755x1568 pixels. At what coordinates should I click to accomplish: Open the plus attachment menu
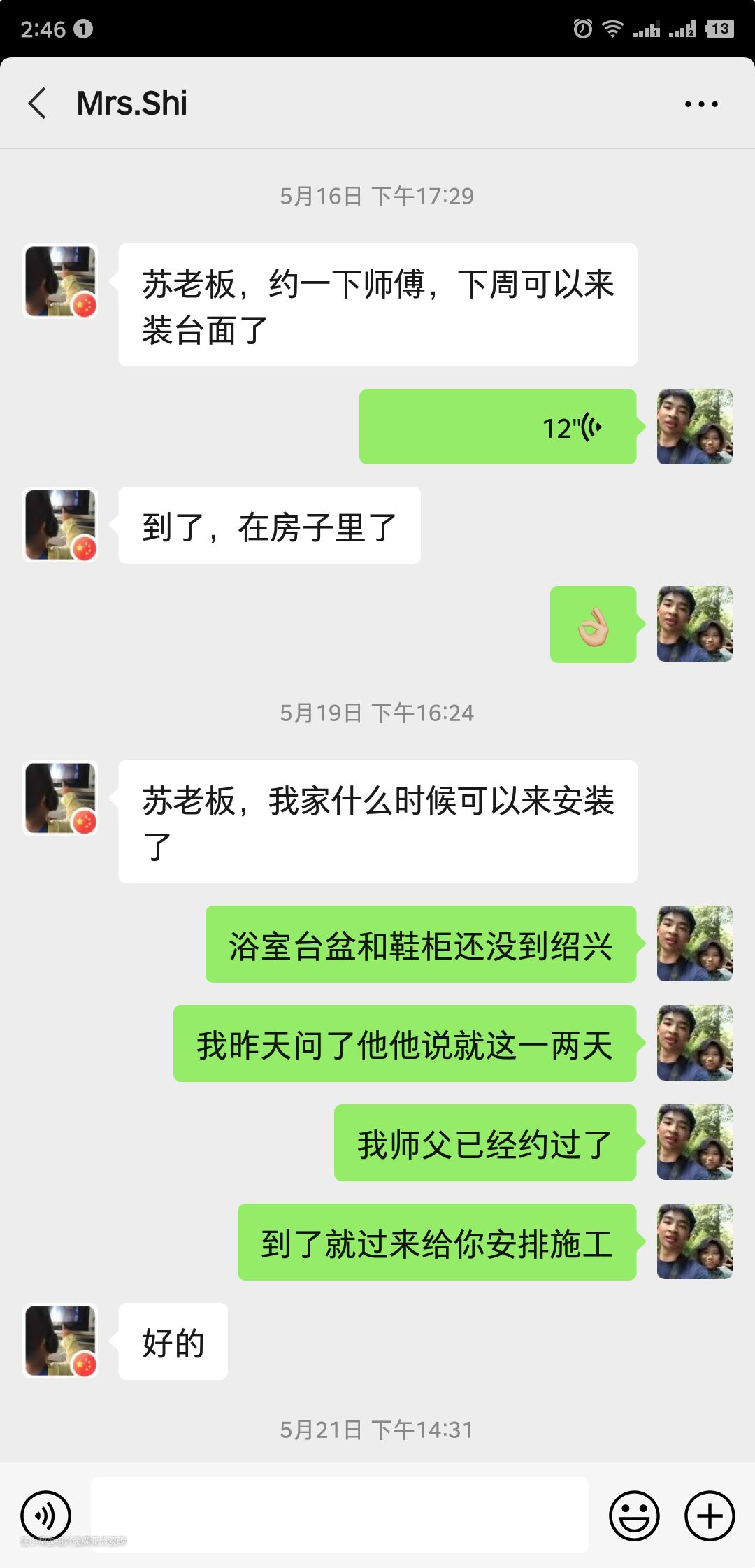pyautogui.click(x=709, y=1516)
